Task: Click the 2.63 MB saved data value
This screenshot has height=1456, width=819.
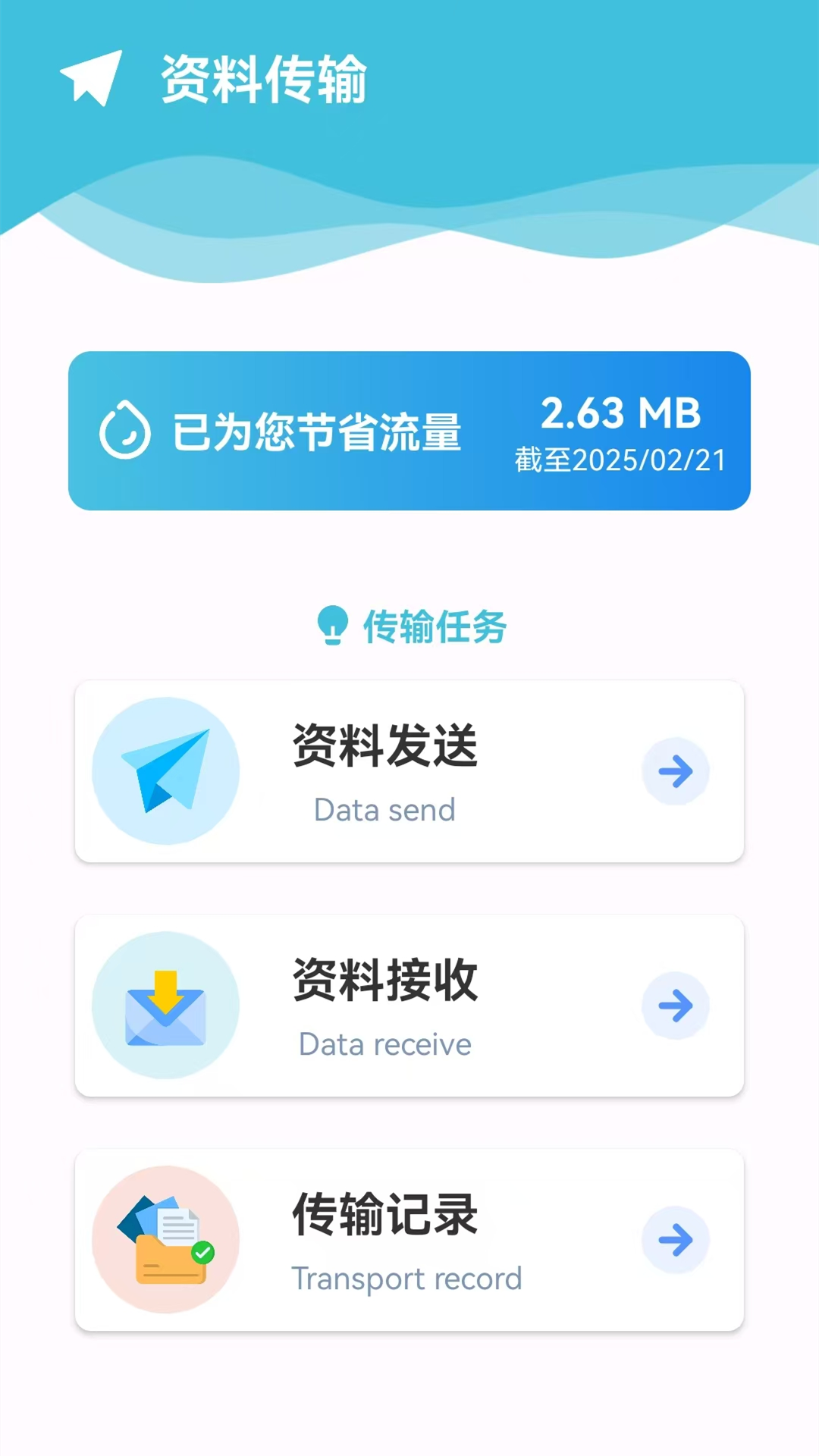Action: [622, 414]
